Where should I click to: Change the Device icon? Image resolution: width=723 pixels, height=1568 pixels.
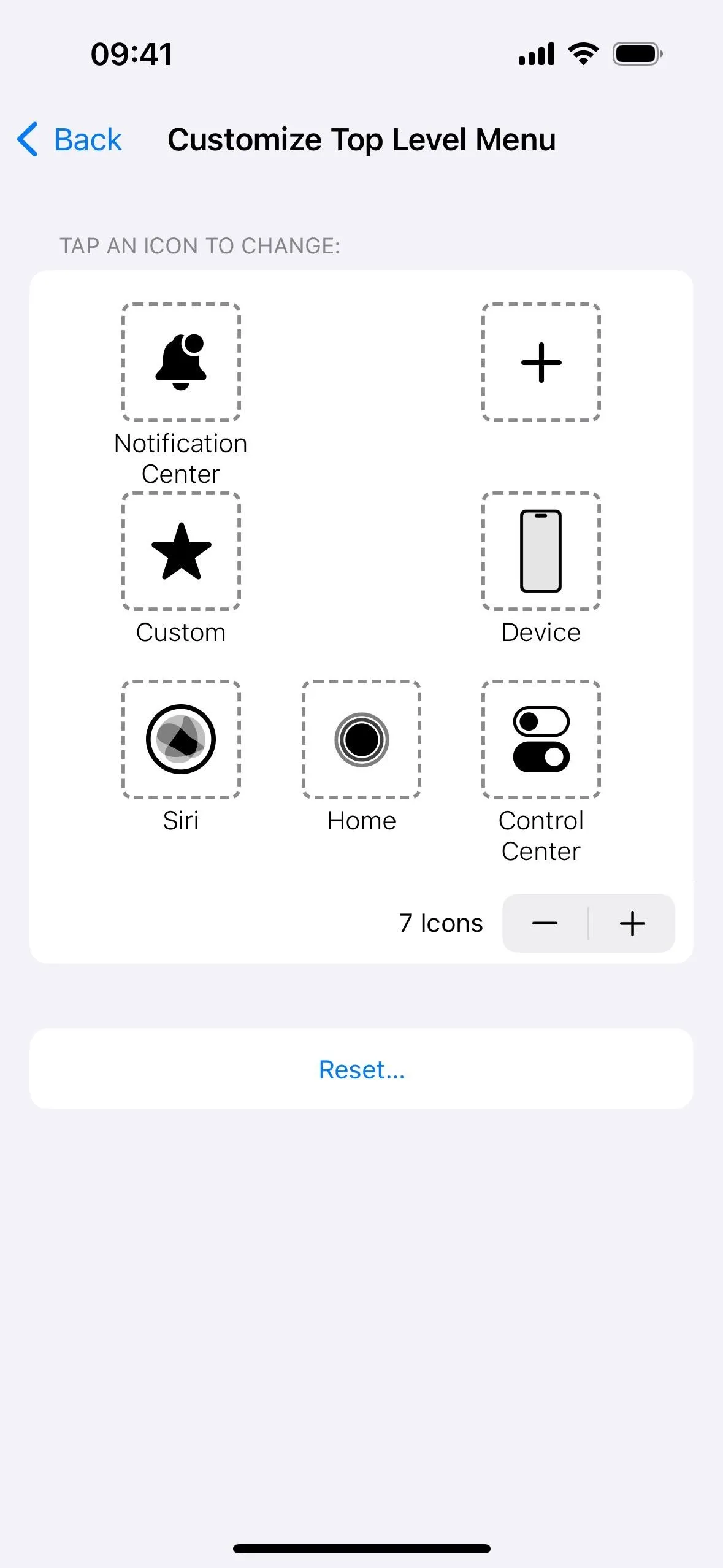tap(541, 551)
